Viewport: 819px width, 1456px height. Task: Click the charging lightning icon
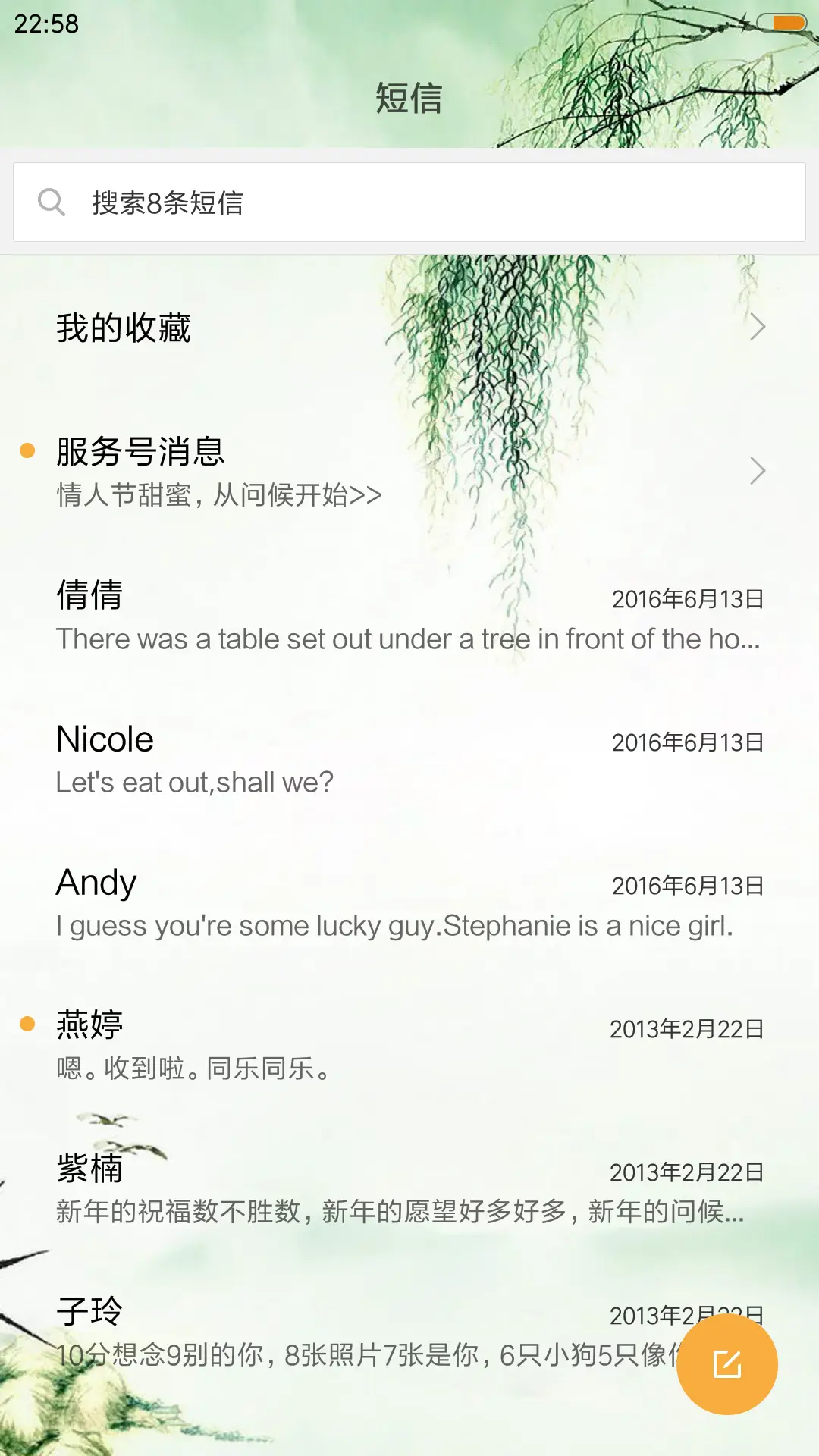tap(745, 23)
